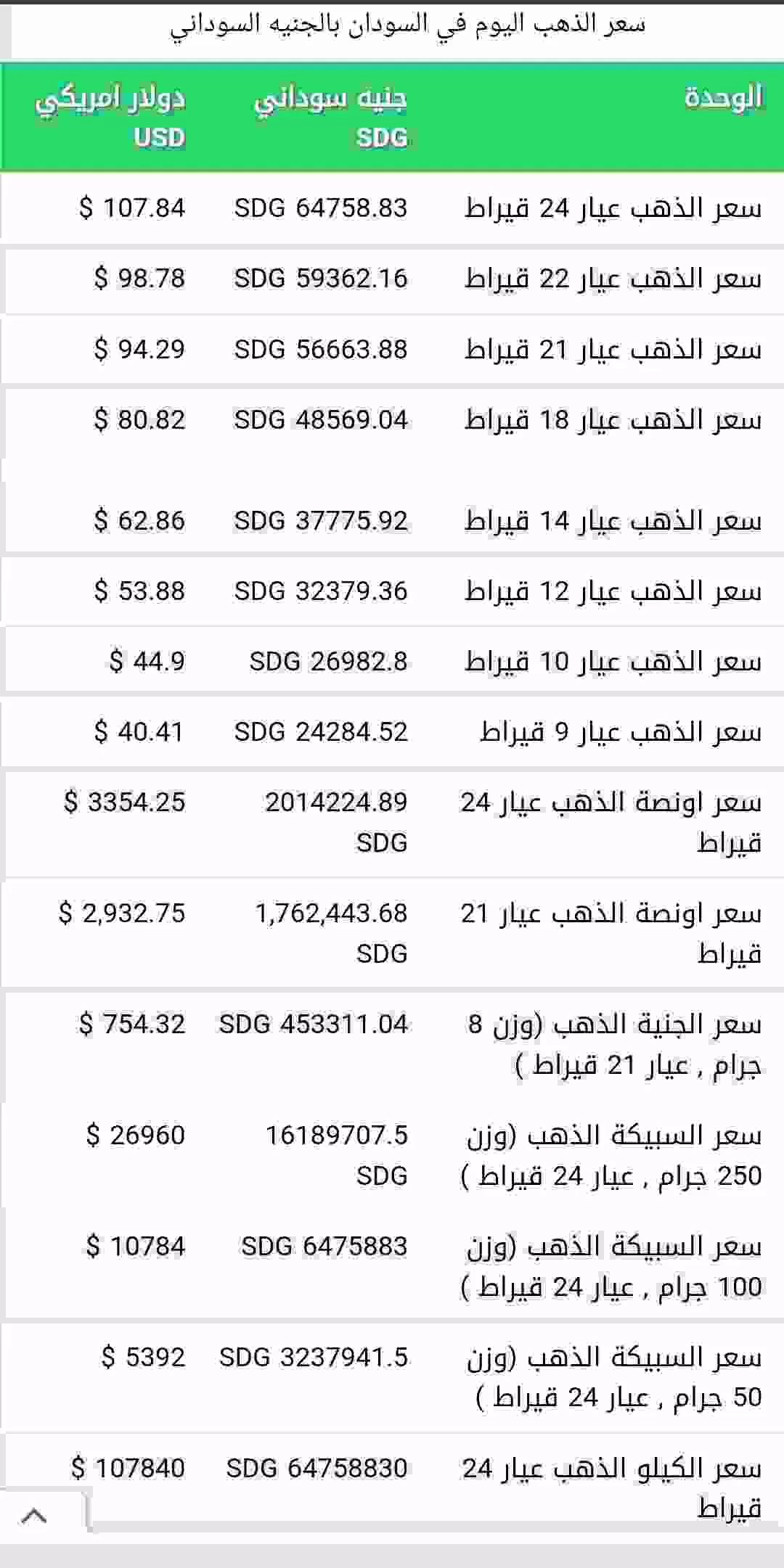
Task: Click the gold kilo 24 carat price row
Action: click(392, 1480)
